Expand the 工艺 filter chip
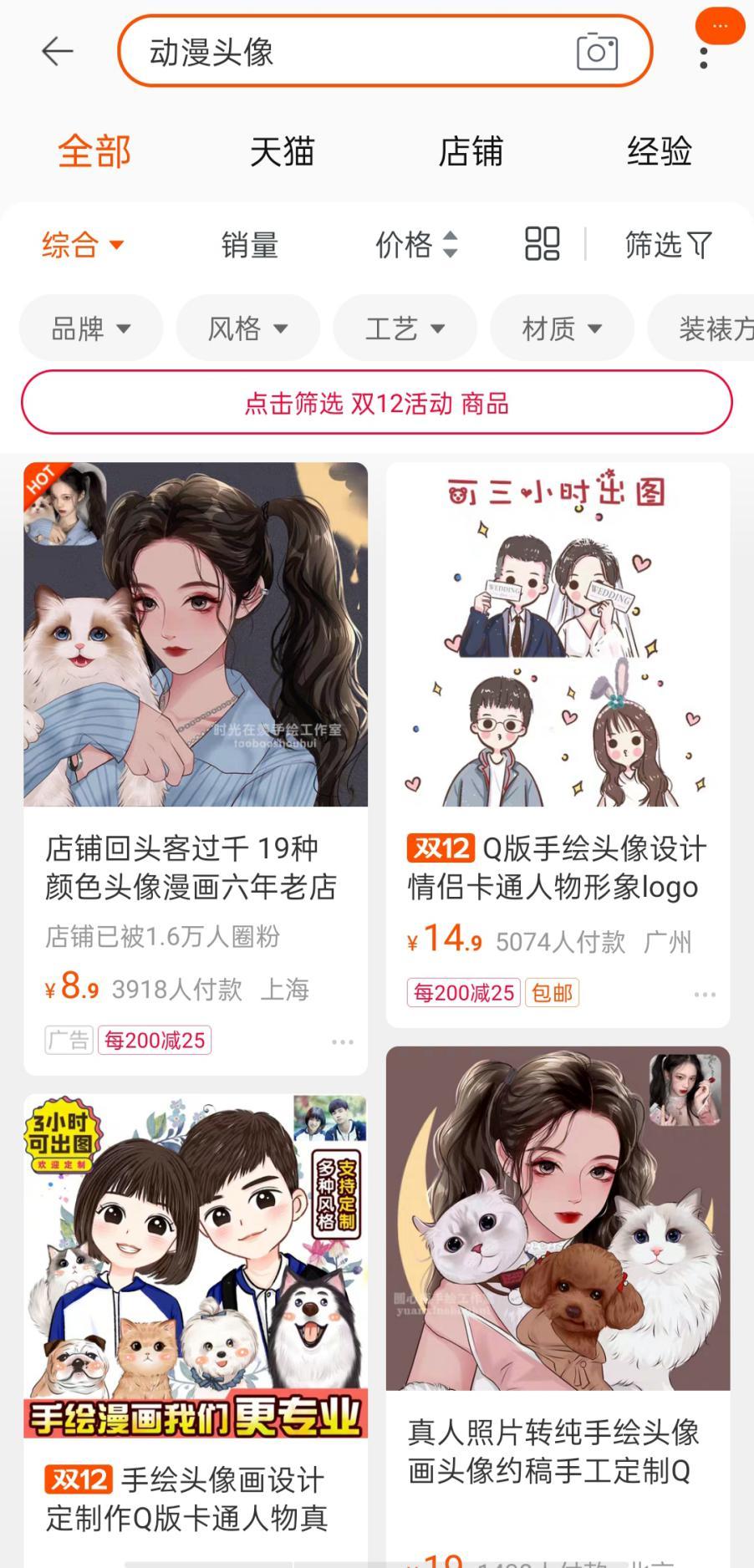Viewport: 754px width, 1568px height. pyautogui.click(x=405, y=328)
